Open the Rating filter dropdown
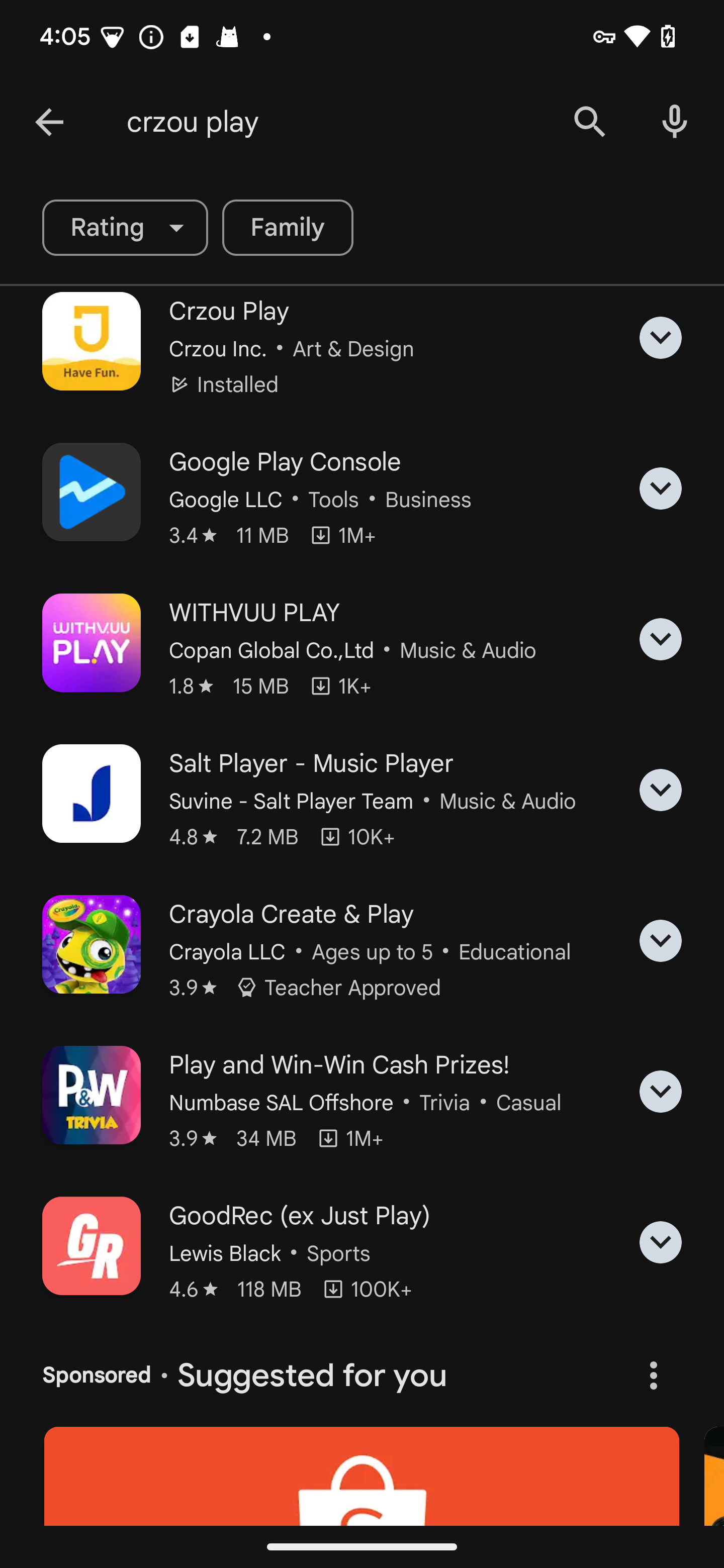Screen dimensions: 724x1568 pyautogui.click(x=125, y=228)
